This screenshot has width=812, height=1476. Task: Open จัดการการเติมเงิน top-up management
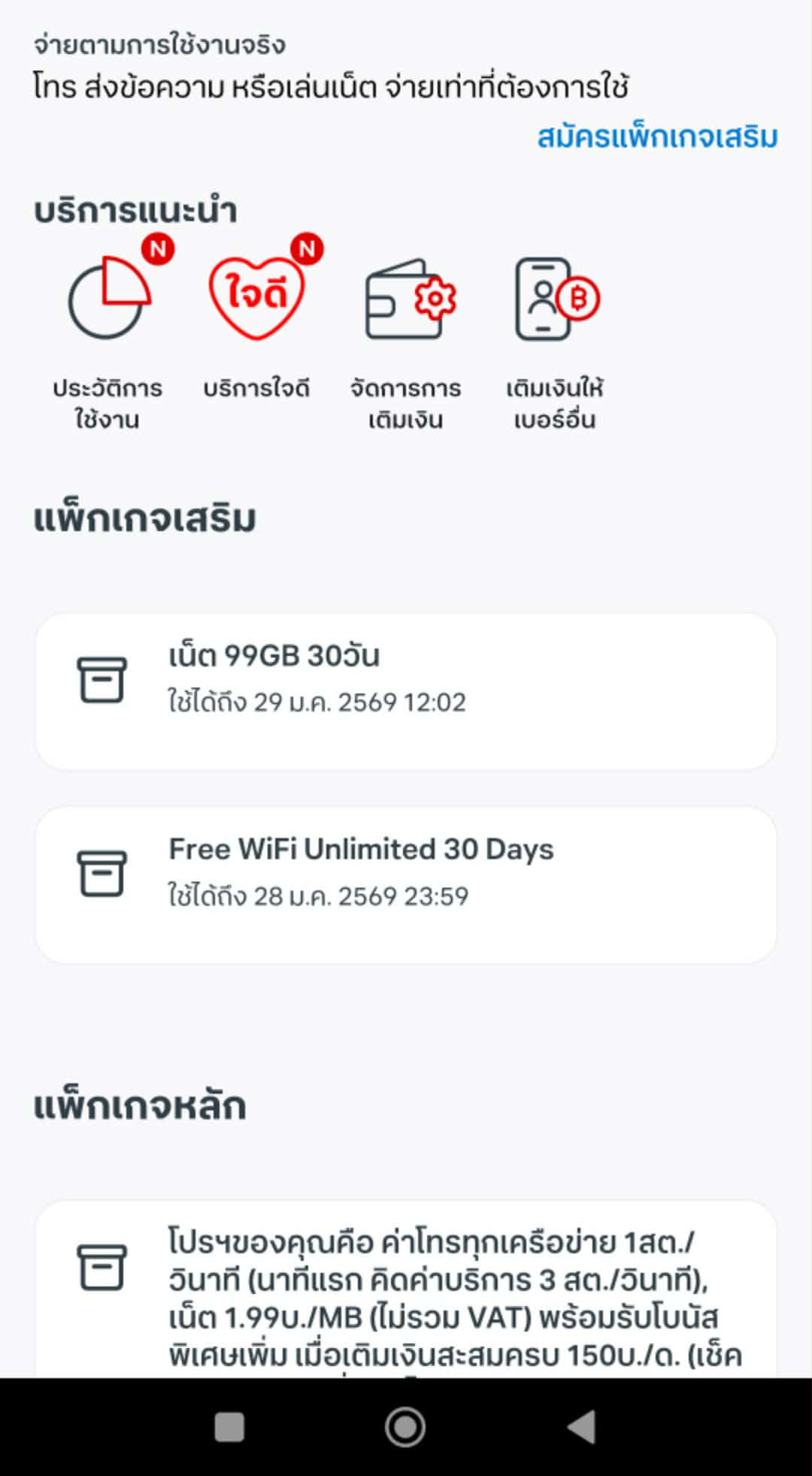pyautogui.click(x=406, y=301)
